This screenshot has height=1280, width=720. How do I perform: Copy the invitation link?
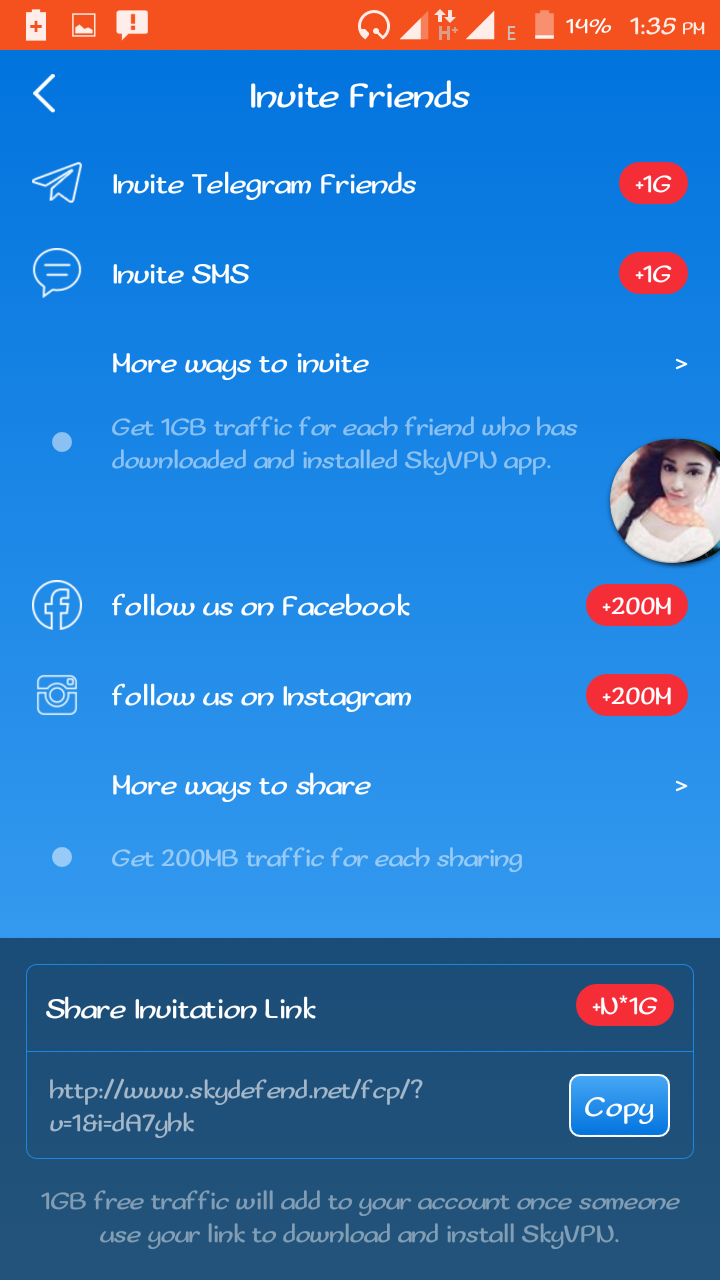pyautogui.click(x=619, y=1106)
